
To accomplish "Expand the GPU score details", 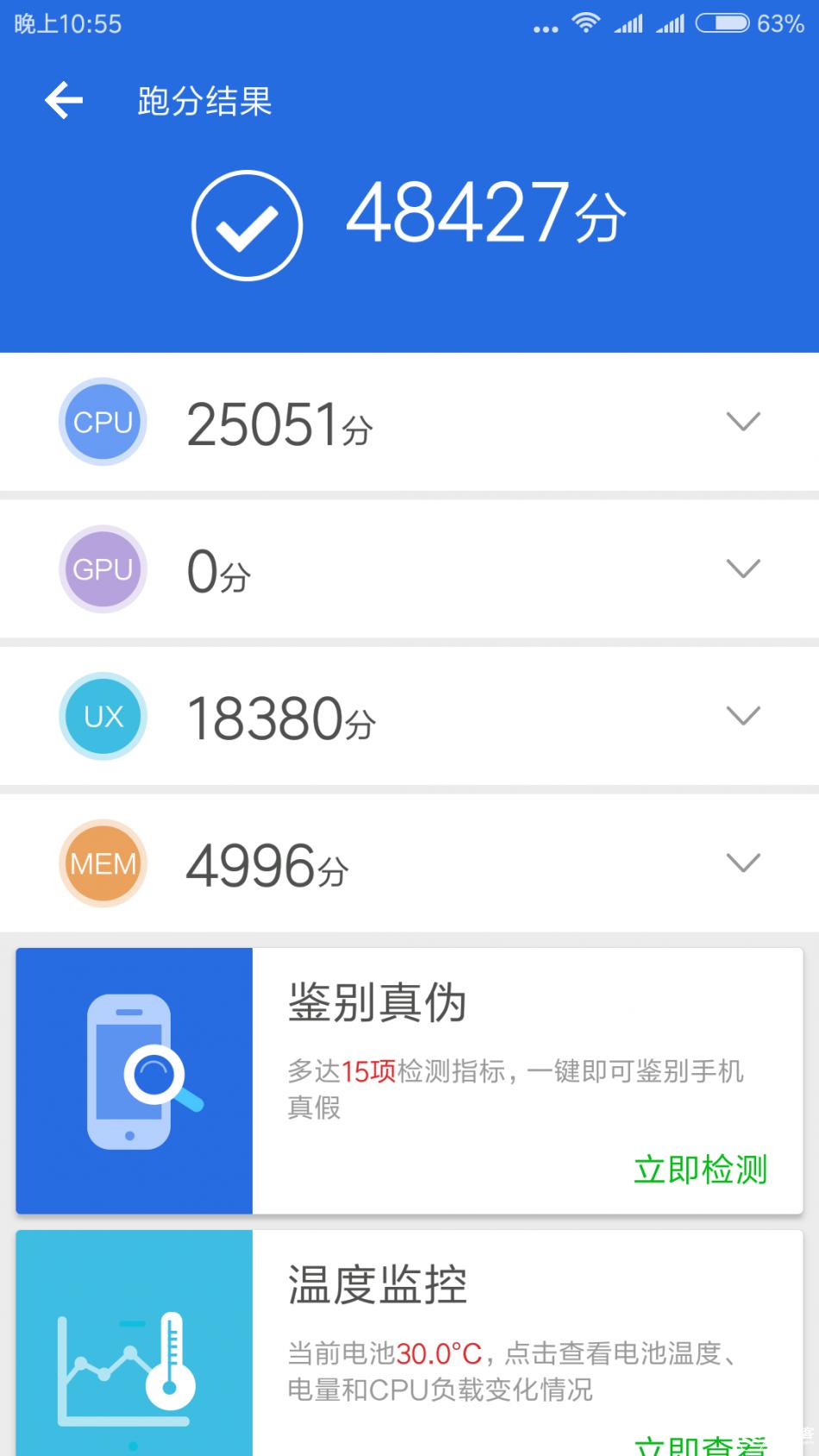I will click(743, 569).
